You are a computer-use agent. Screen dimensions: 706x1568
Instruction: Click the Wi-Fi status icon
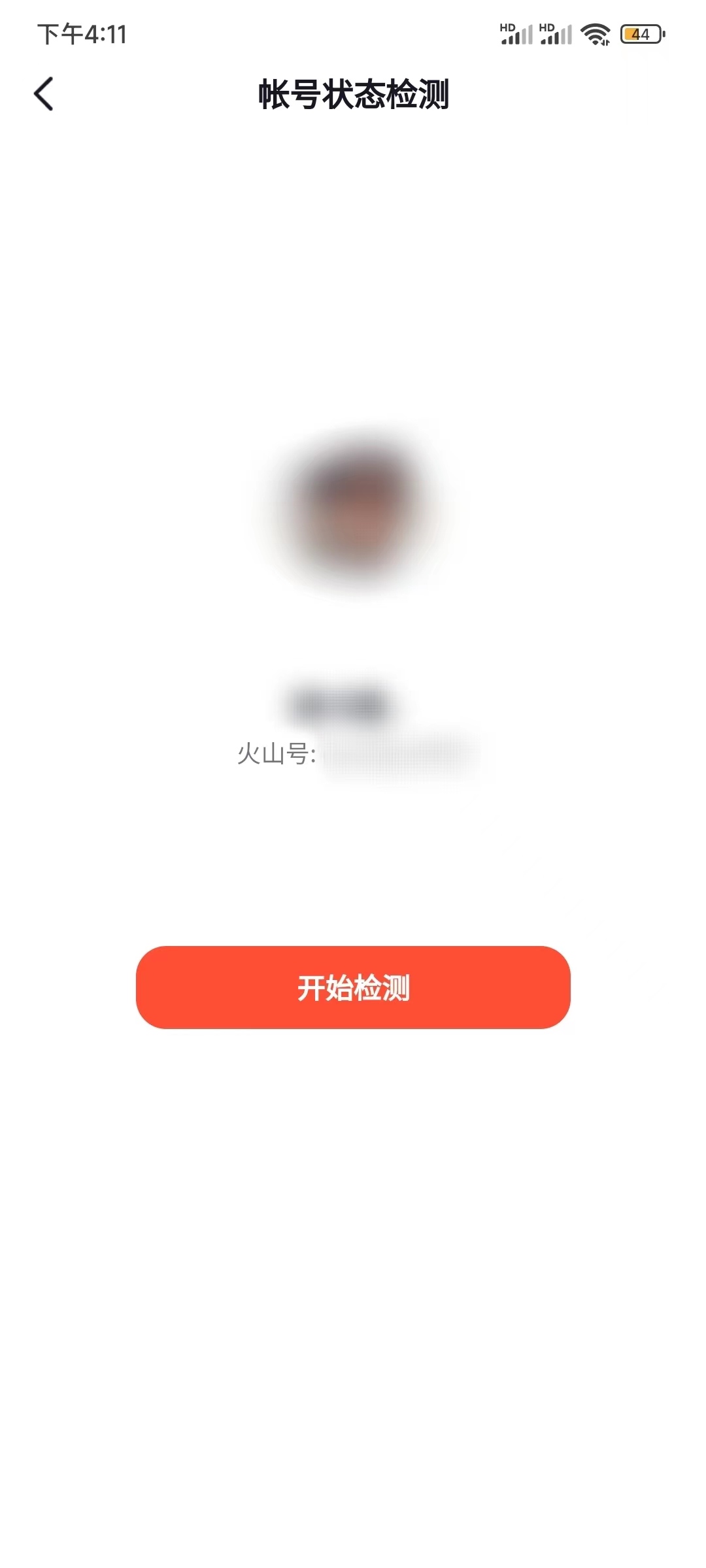tap(594, 35)
